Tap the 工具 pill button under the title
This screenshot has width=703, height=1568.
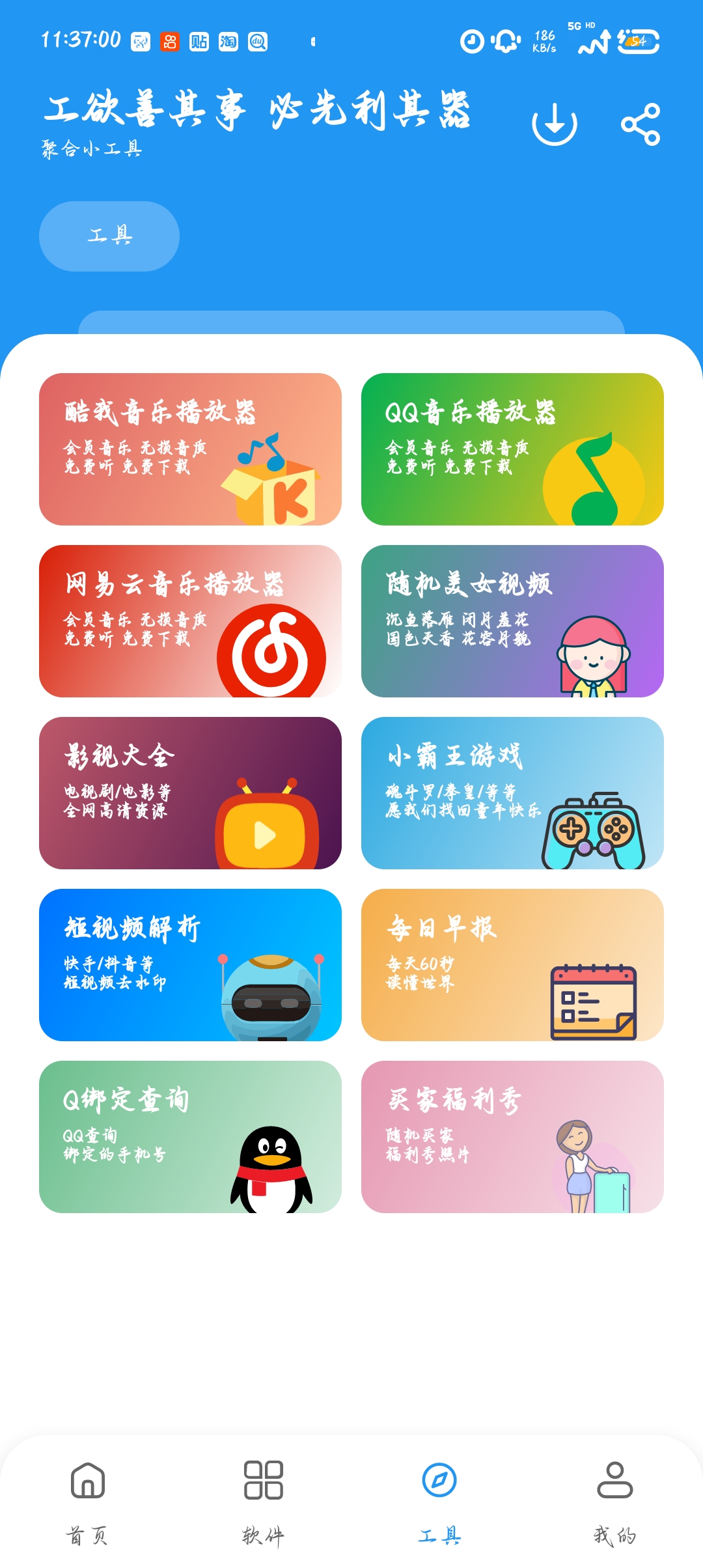108,236
